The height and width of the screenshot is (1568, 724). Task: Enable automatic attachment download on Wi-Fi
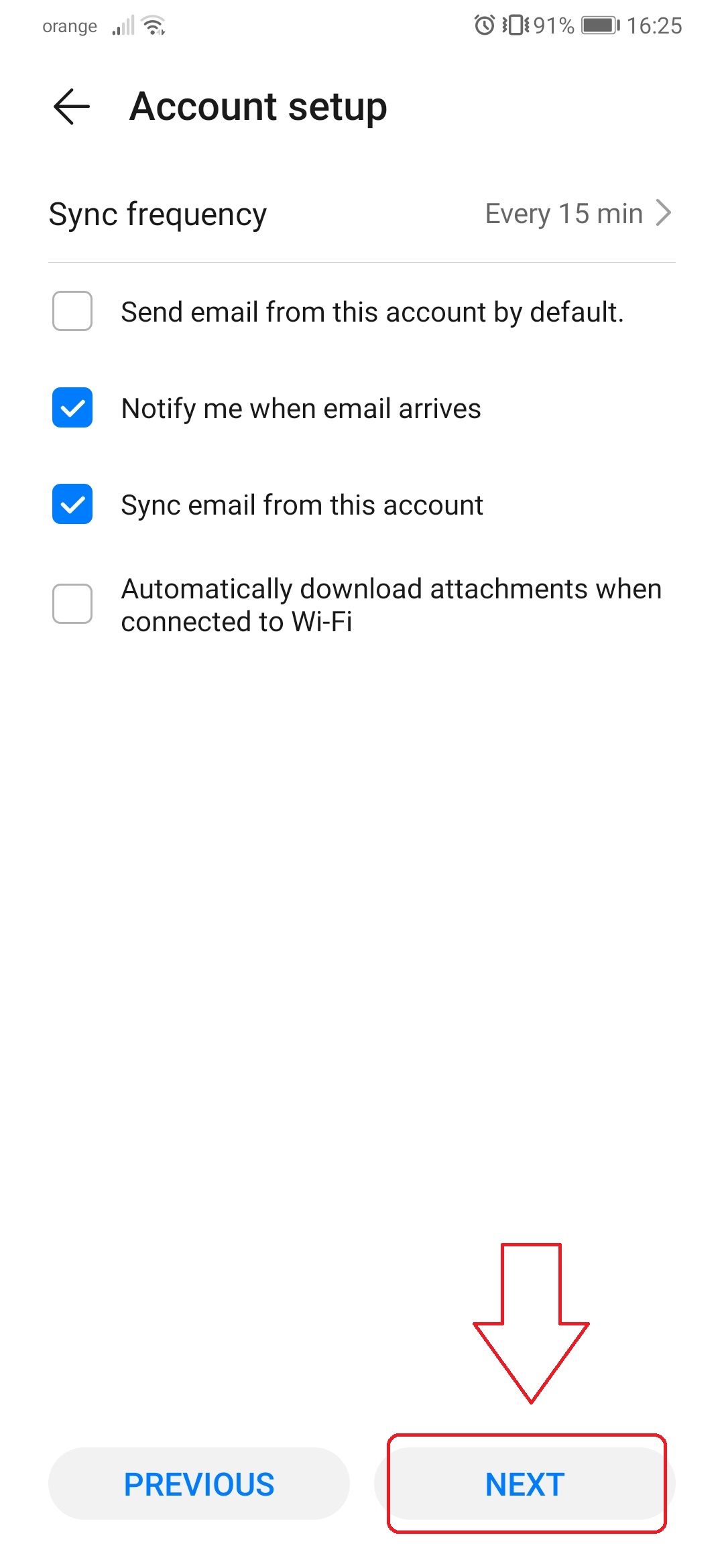[x=72, y=604]
